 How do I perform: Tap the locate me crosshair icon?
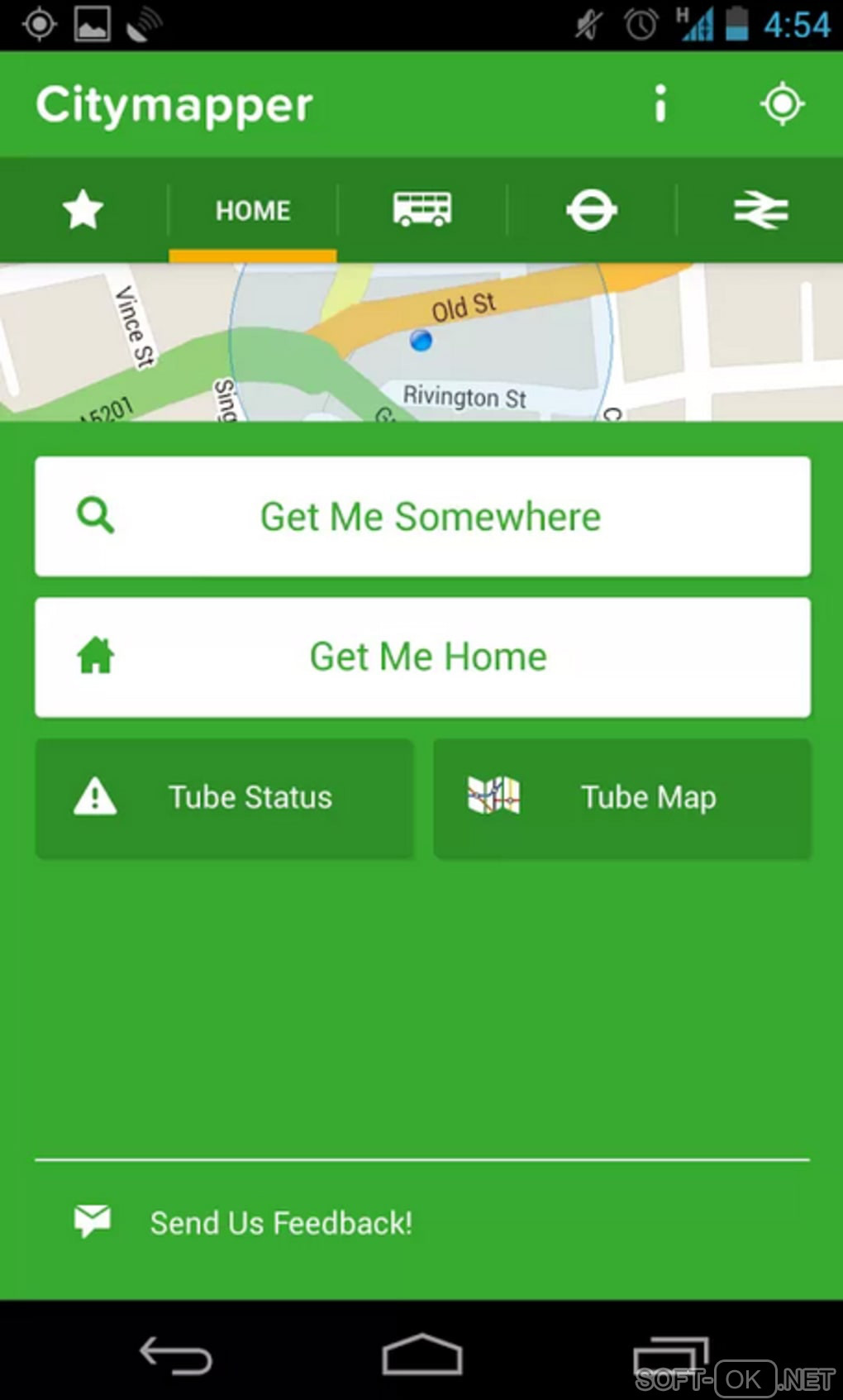782,104
